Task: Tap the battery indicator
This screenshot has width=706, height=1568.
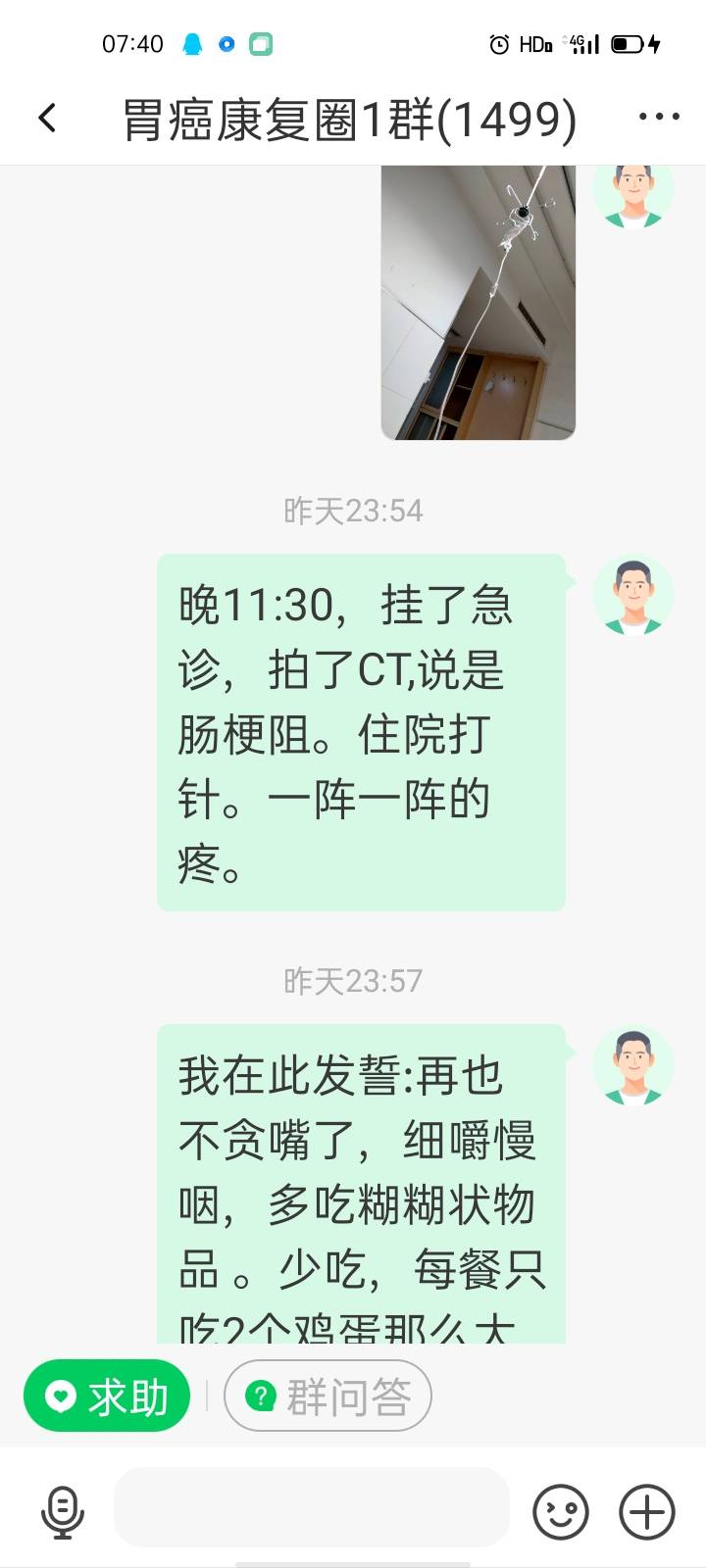Action: (x=628, y=43)
